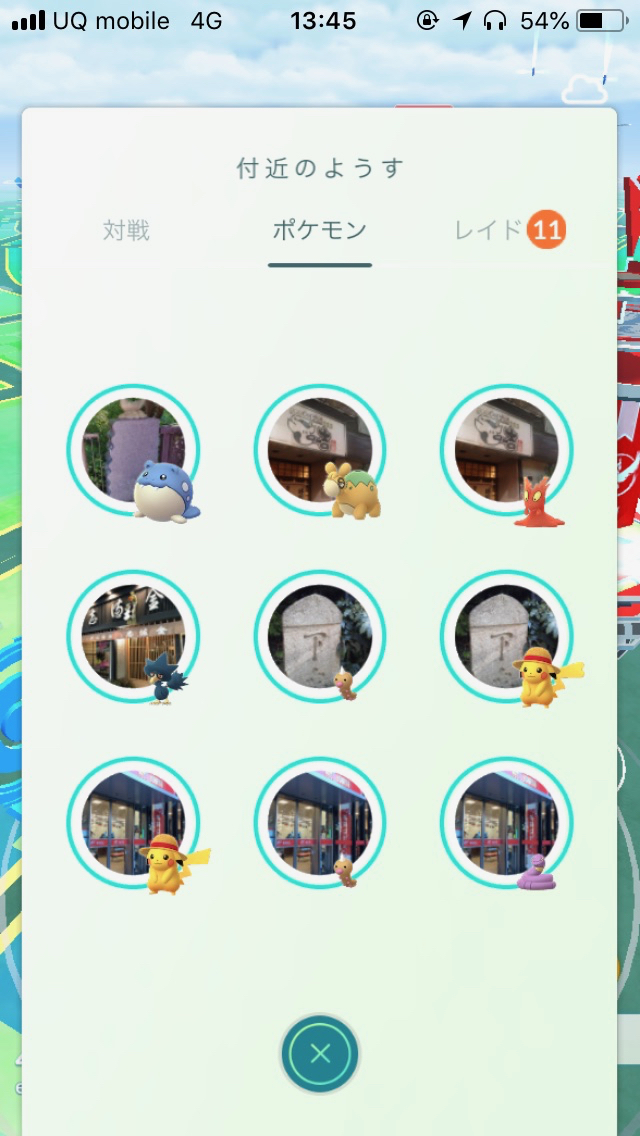Select the nearby Slugma

[507, 449]
